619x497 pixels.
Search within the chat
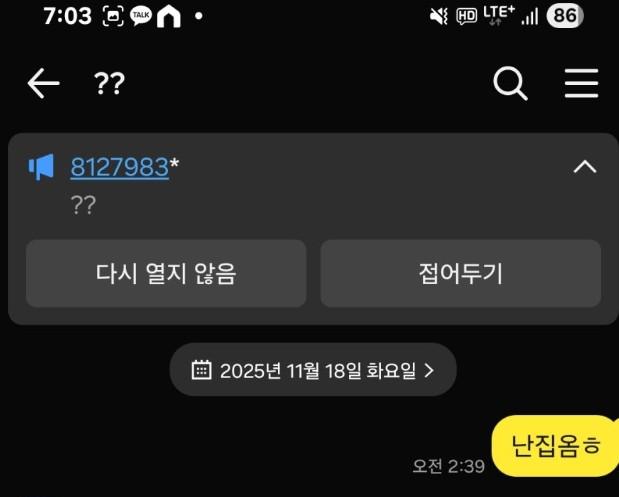pos(511,84)
